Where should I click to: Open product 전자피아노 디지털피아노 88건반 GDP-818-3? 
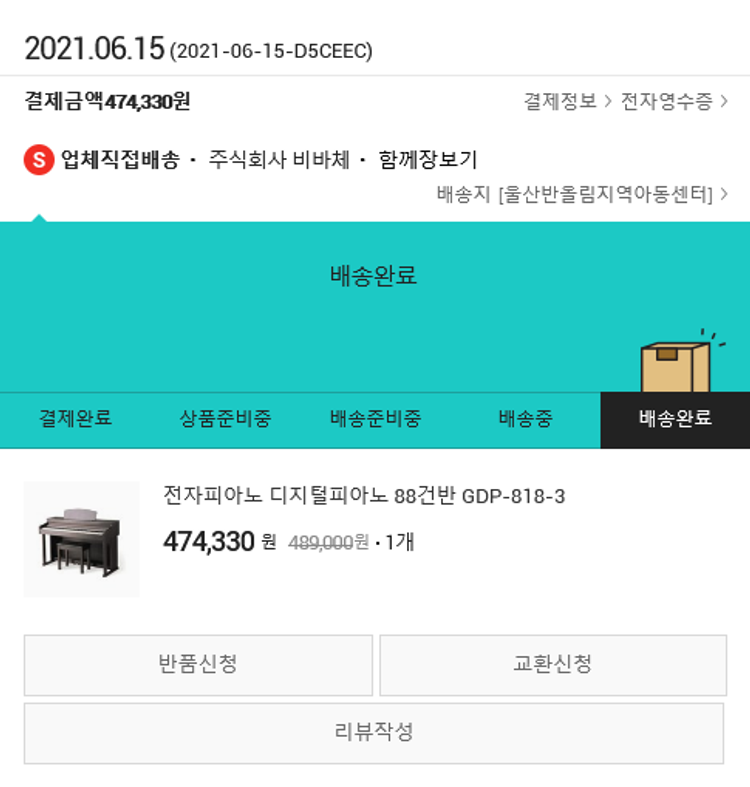(x=364, y=496)
